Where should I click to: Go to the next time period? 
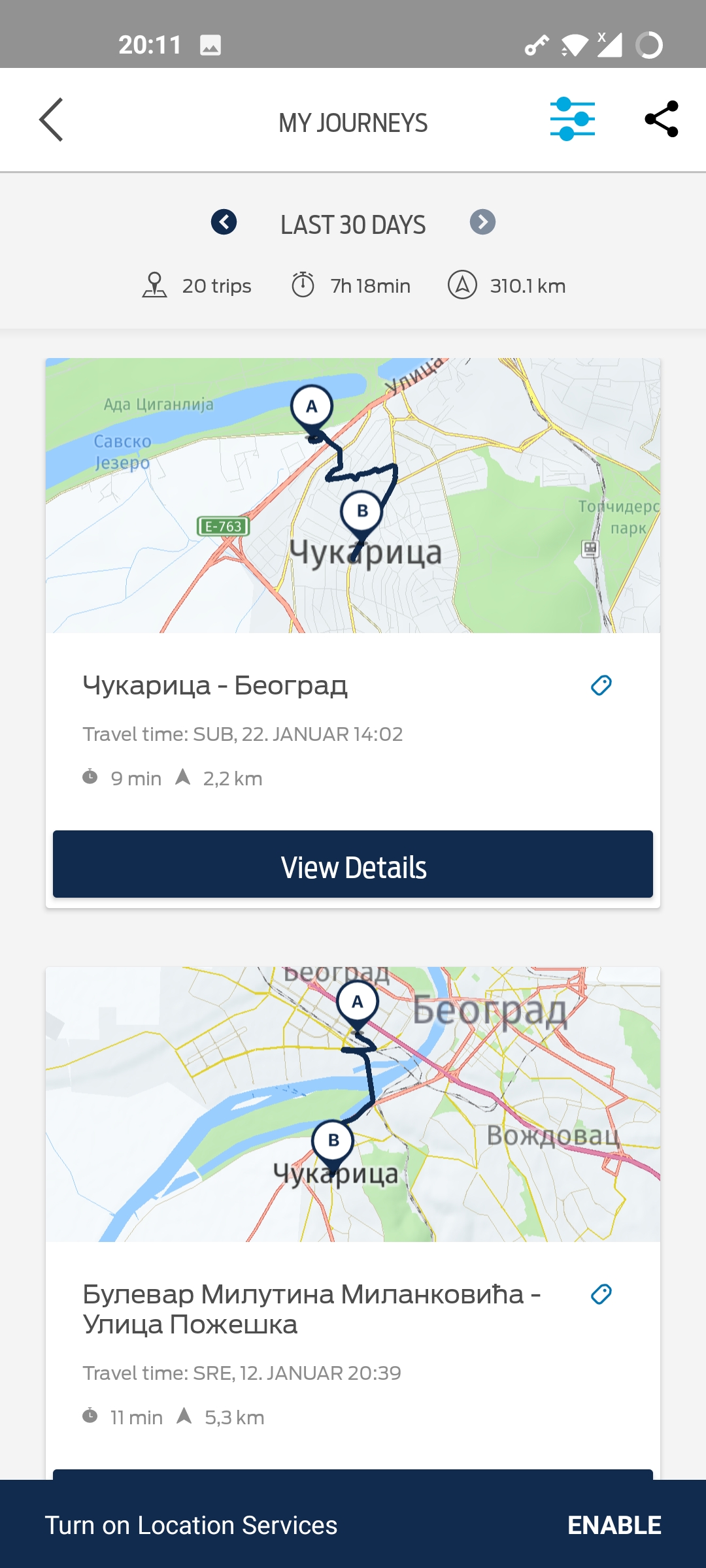(x=482, y=222)
